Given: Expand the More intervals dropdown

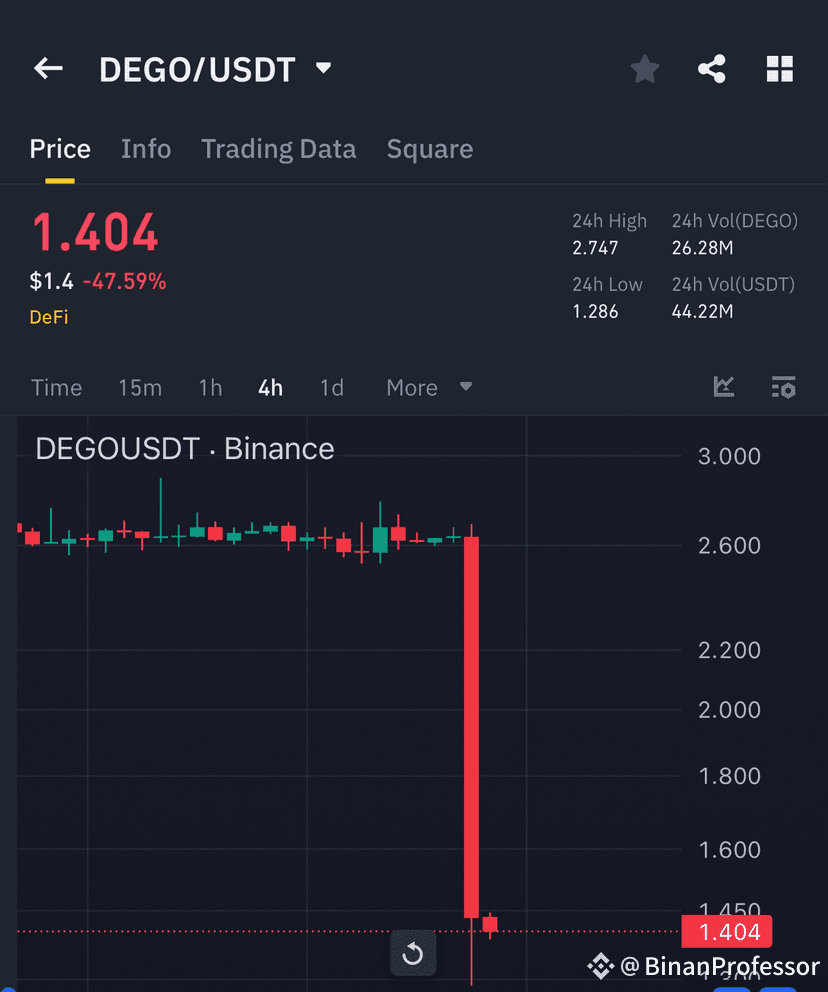Looking at the screenshot, I should click(429, 388).
